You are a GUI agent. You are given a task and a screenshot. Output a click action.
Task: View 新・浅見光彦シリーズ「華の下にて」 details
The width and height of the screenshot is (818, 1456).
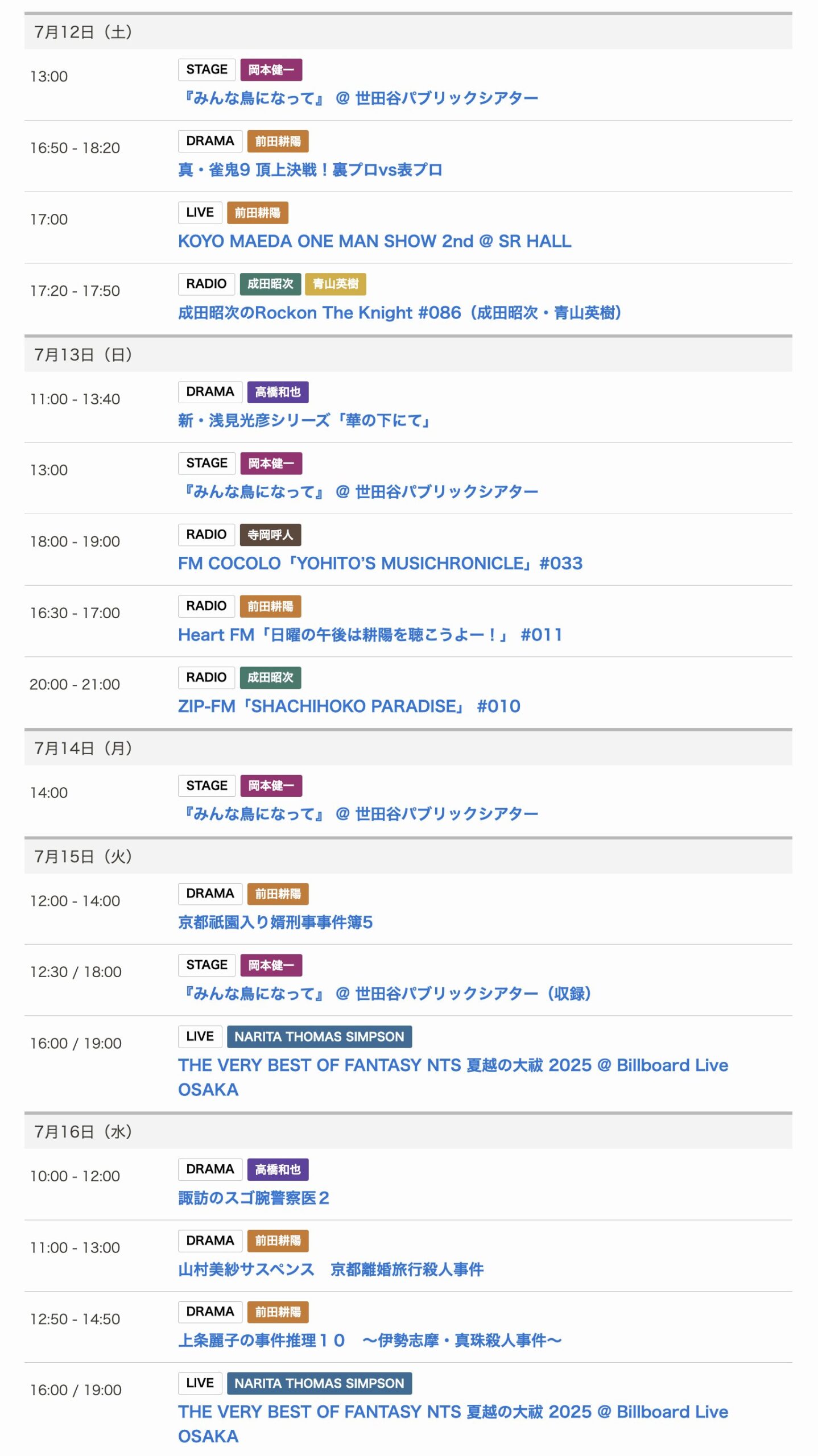304,420
